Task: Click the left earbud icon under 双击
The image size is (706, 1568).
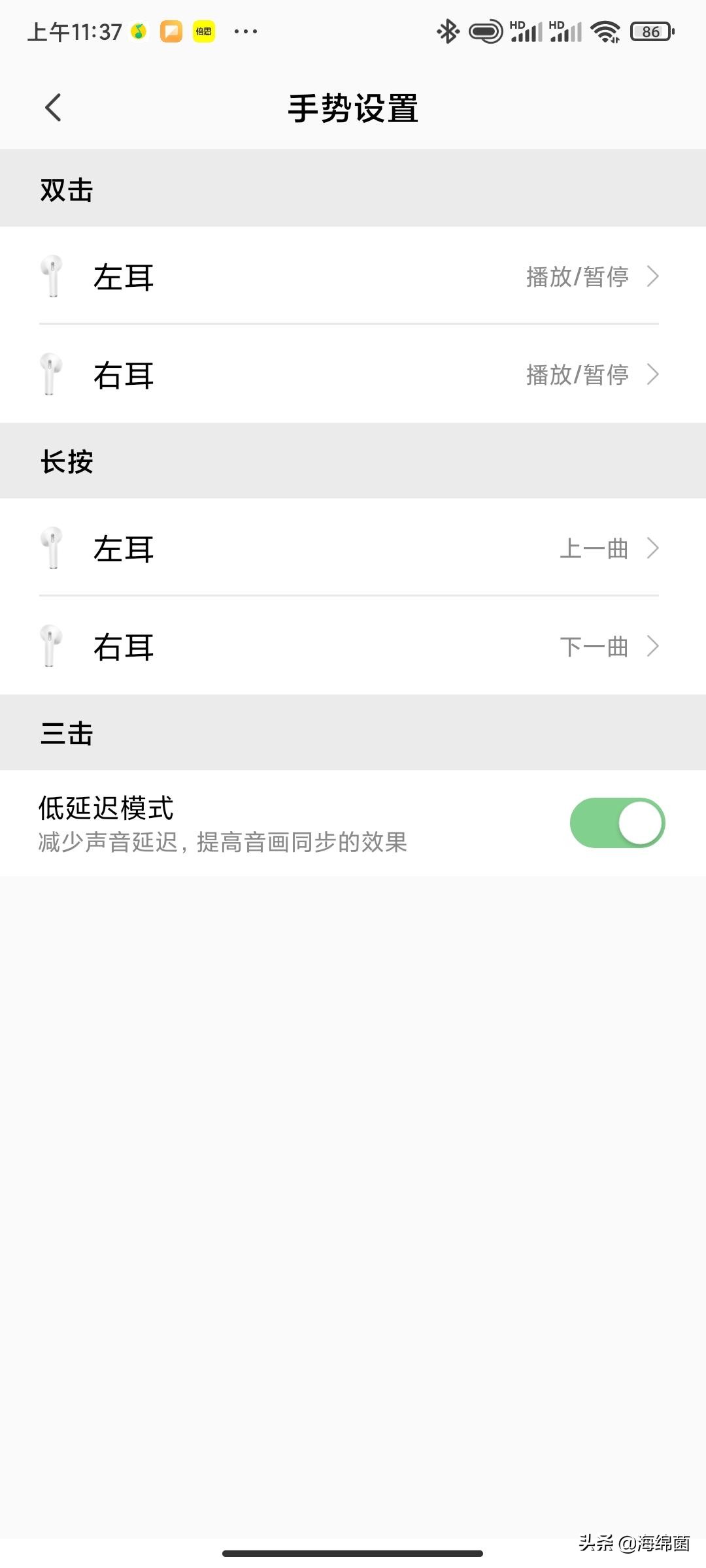Action: [51, 277]
